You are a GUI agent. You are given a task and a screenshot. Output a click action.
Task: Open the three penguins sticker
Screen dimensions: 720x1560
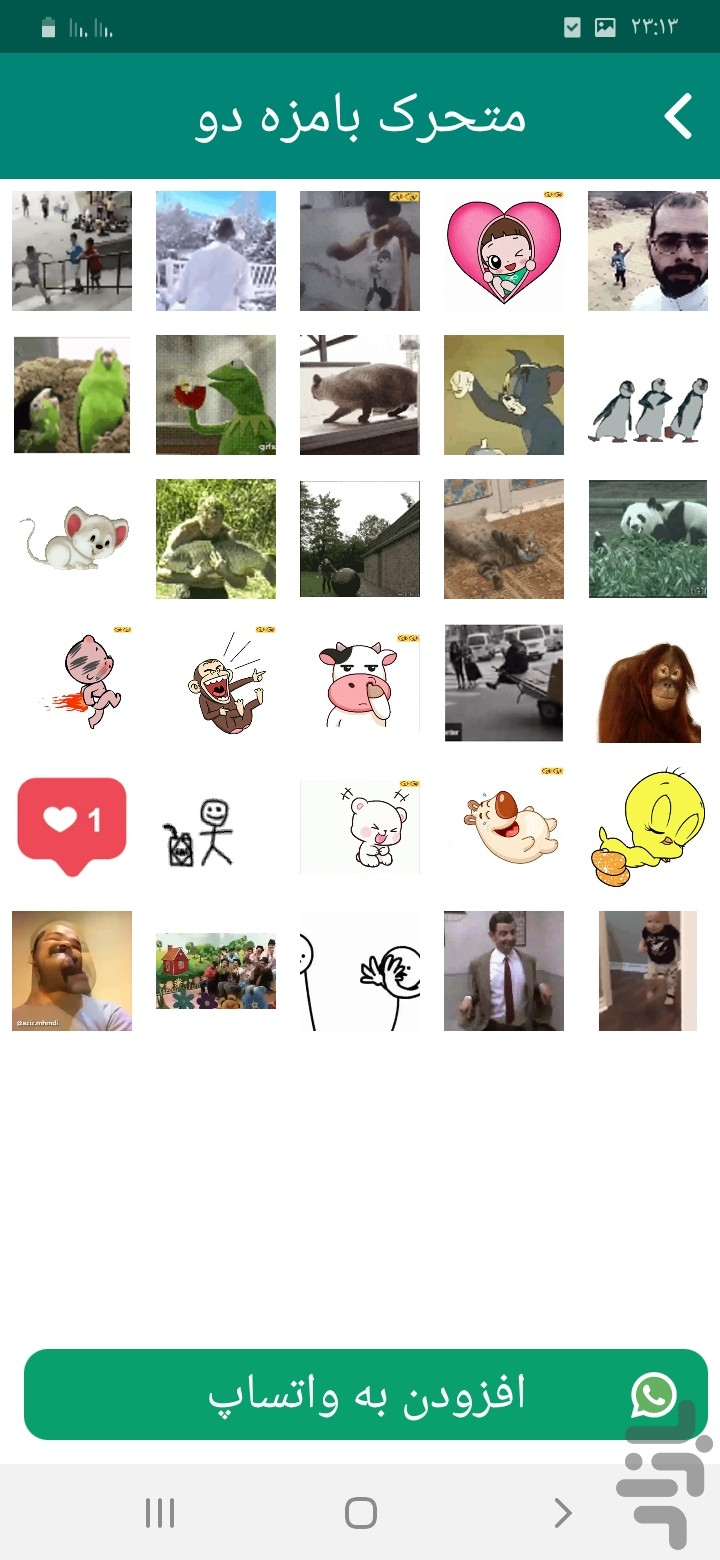click(648, 408)
